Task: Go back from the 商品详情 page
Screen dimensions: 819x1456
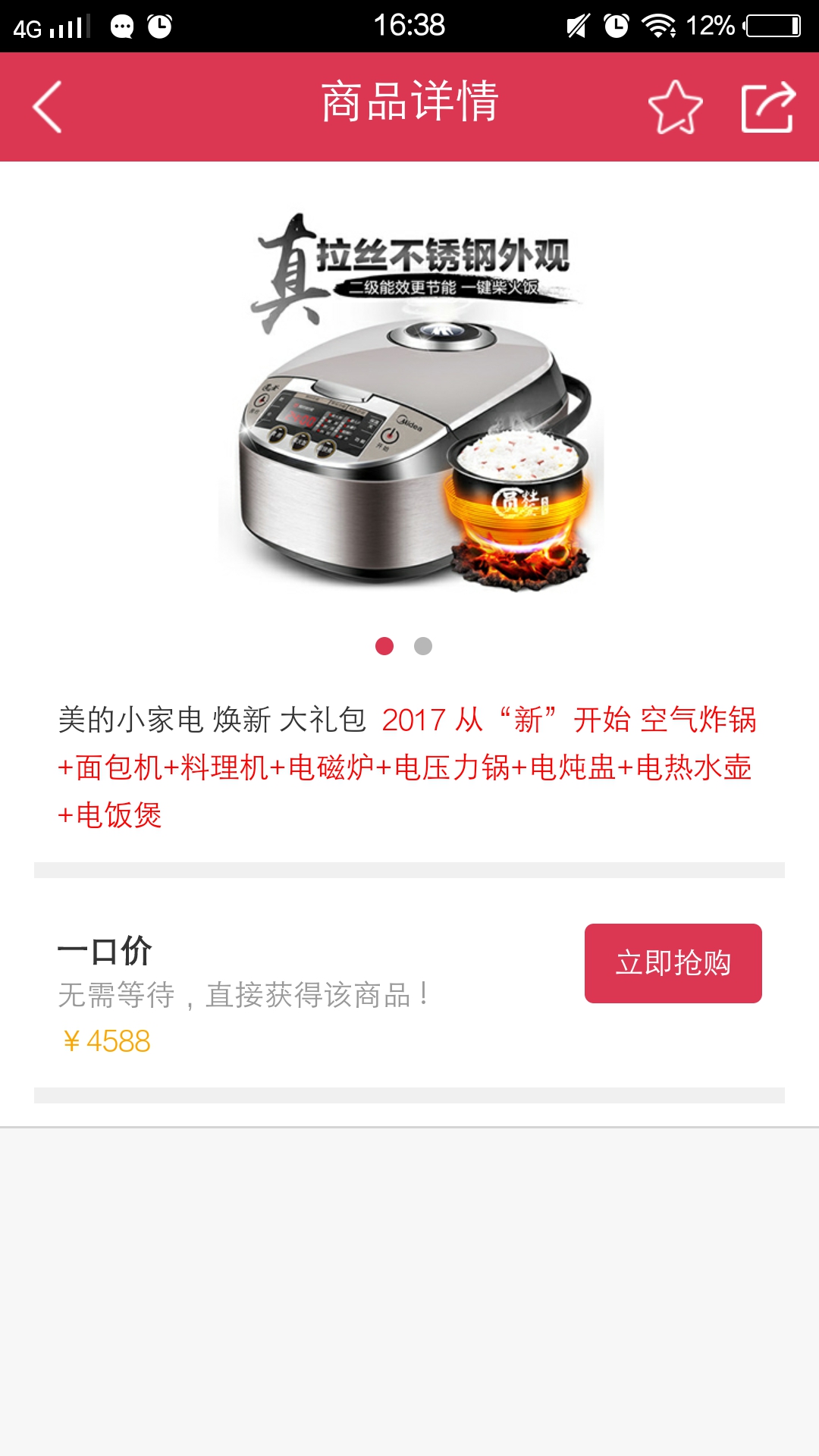Action: coord(47,107)
